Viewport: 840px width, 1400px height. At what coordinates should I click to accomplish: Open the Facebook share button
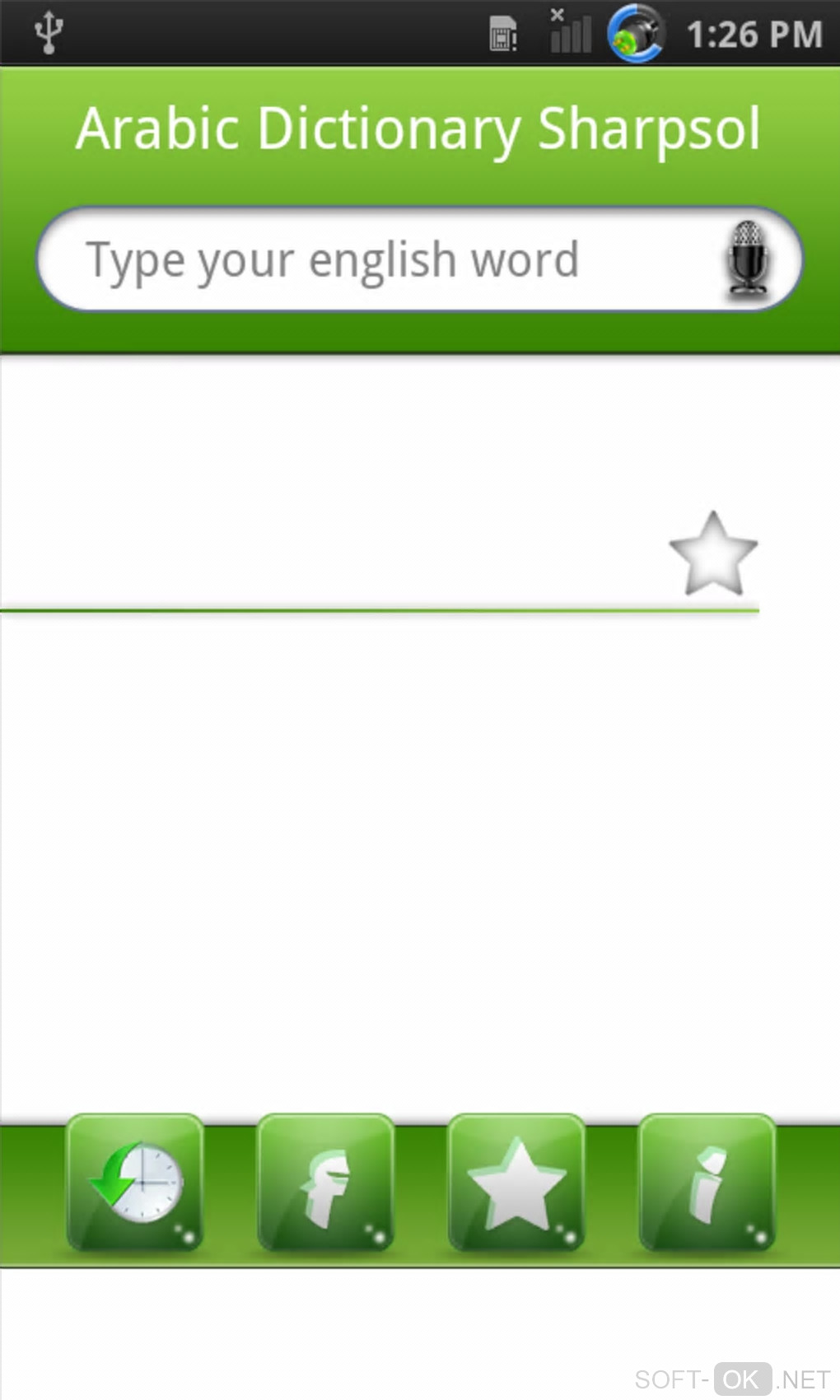point(325,1183)
